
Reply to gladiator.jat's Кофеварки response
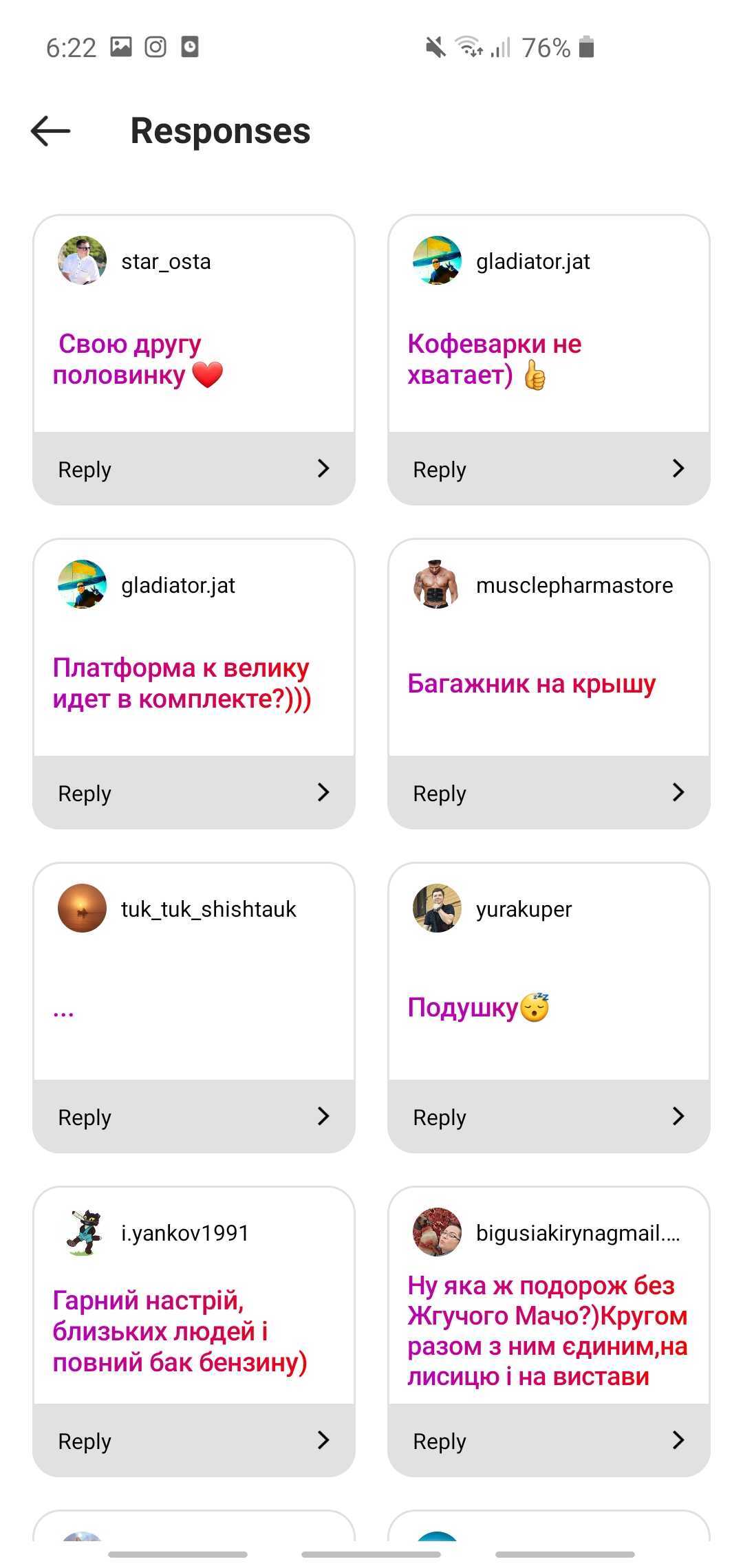pos(548,469)
